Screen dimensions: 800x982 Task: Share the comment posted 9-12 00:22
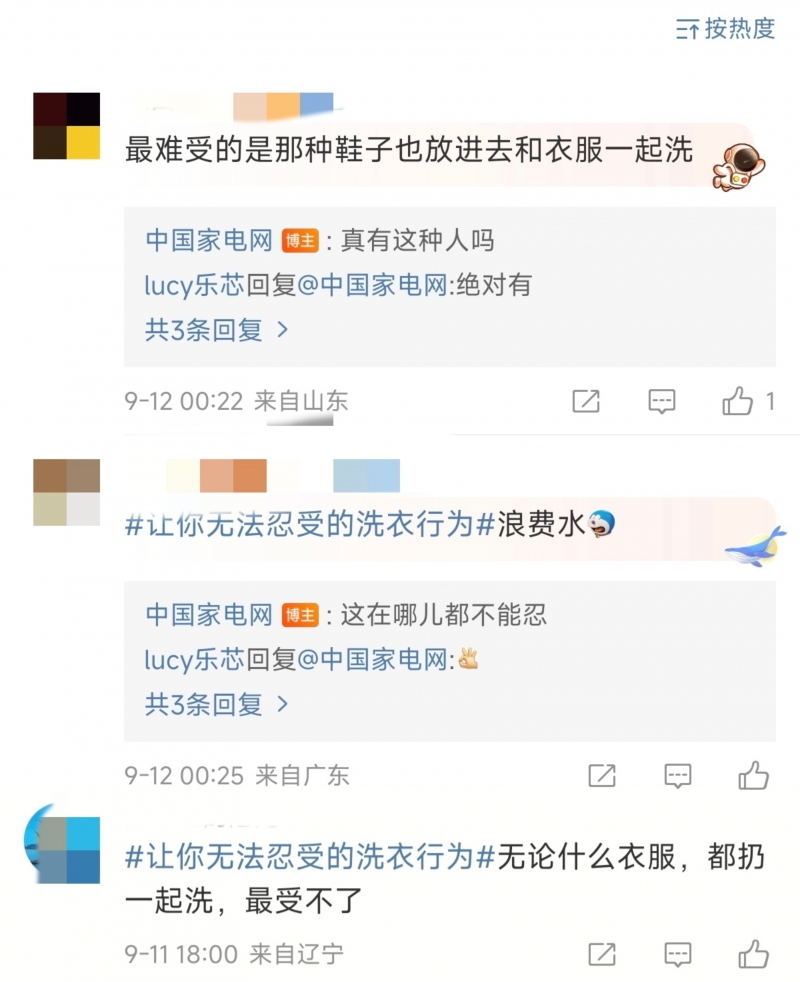point(586,402)
